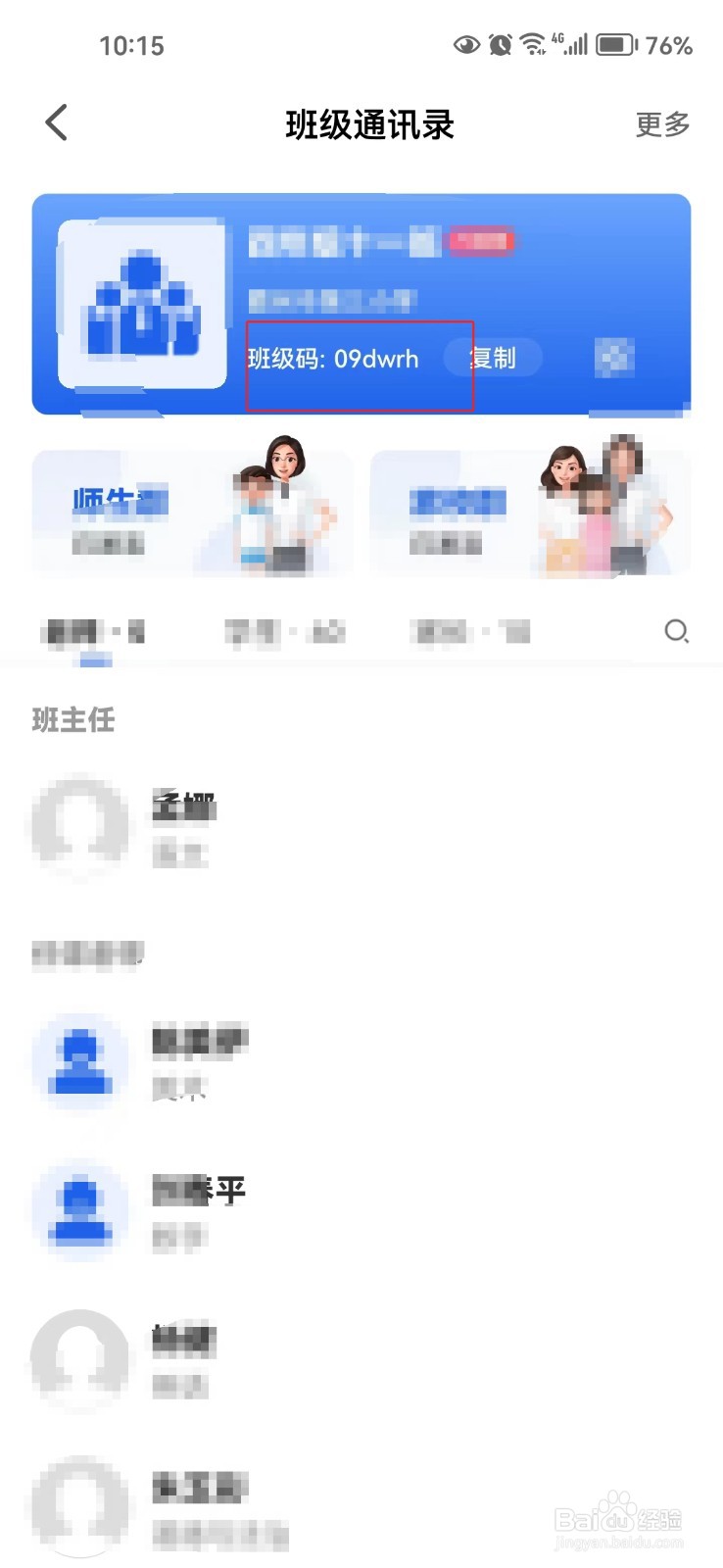This screenshot has width=723, height=1568.
Task: Tap the search magnifier beside the tabs
Action: [678, 632]
